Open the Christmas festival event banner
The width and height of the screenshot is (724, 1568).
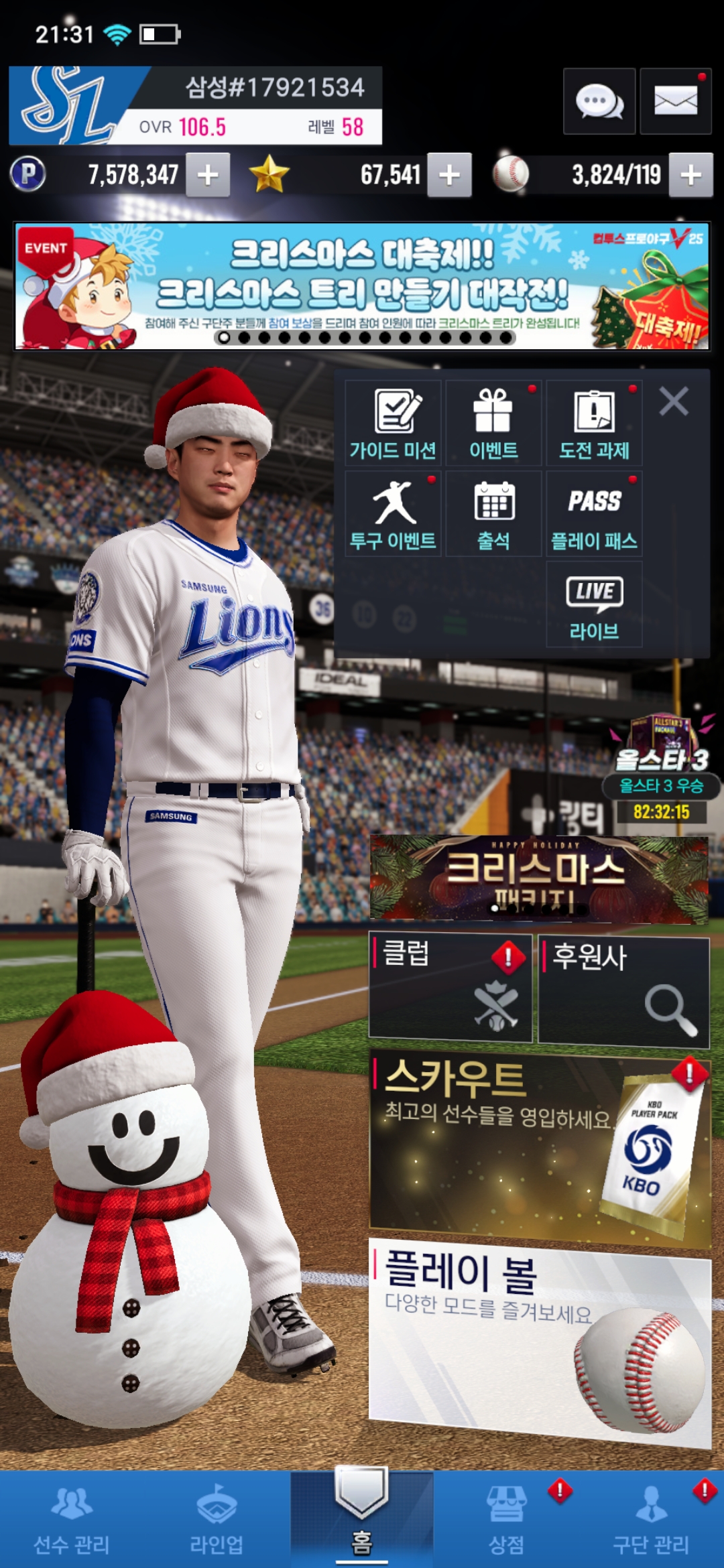click(x=362, y=286)
